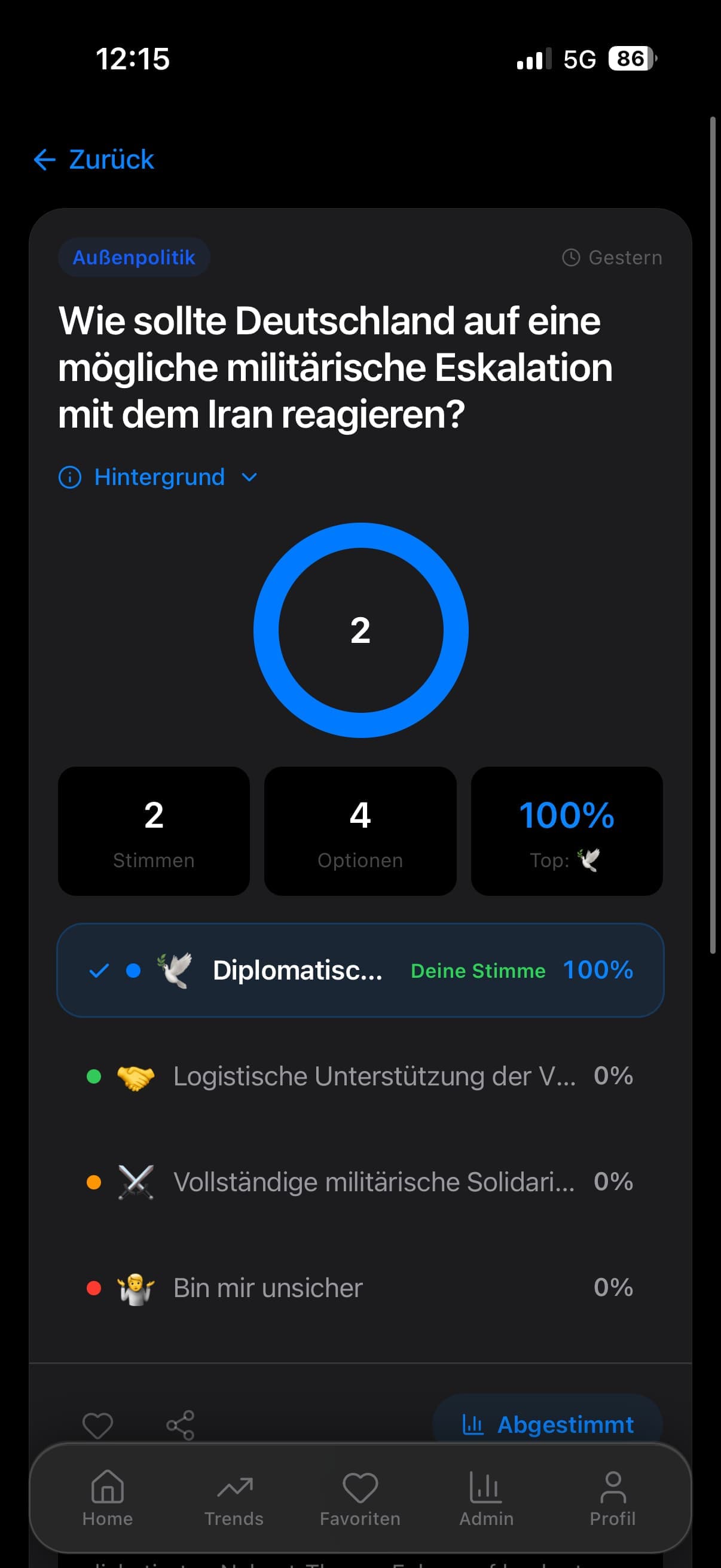Tap the 4 Optionen stats card

tap(360, 831)
